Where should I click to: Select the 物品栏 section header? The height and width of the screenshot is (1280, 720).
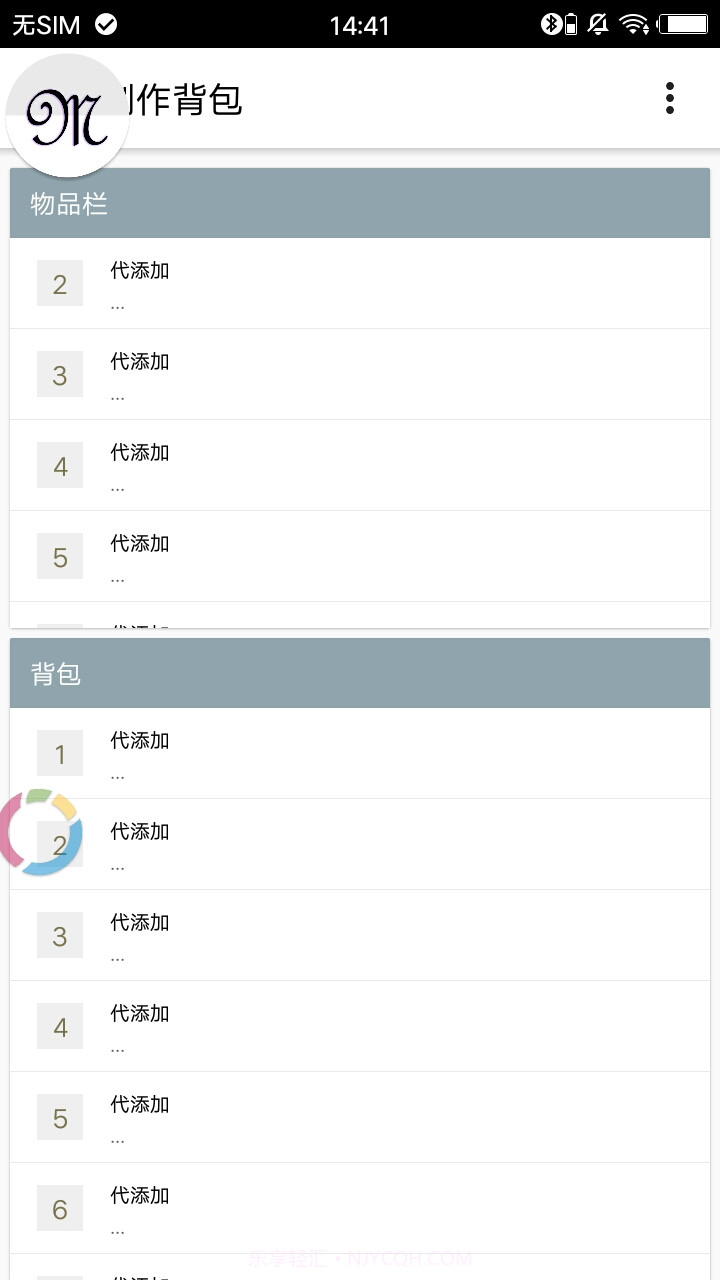tap(67, 204)
